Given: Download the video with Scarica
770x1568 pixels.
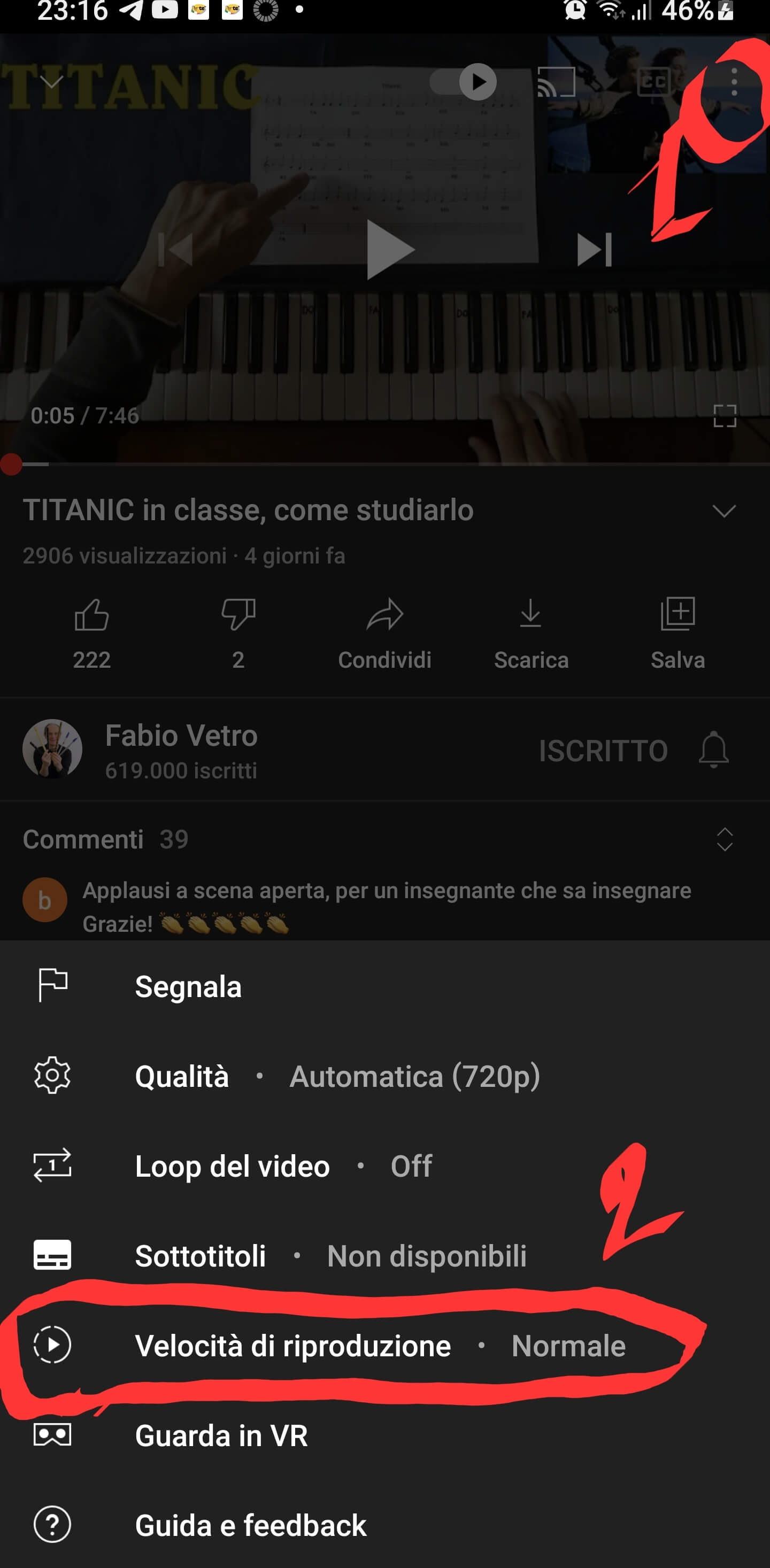Looking at the screenshot, I should coord(531,615).
